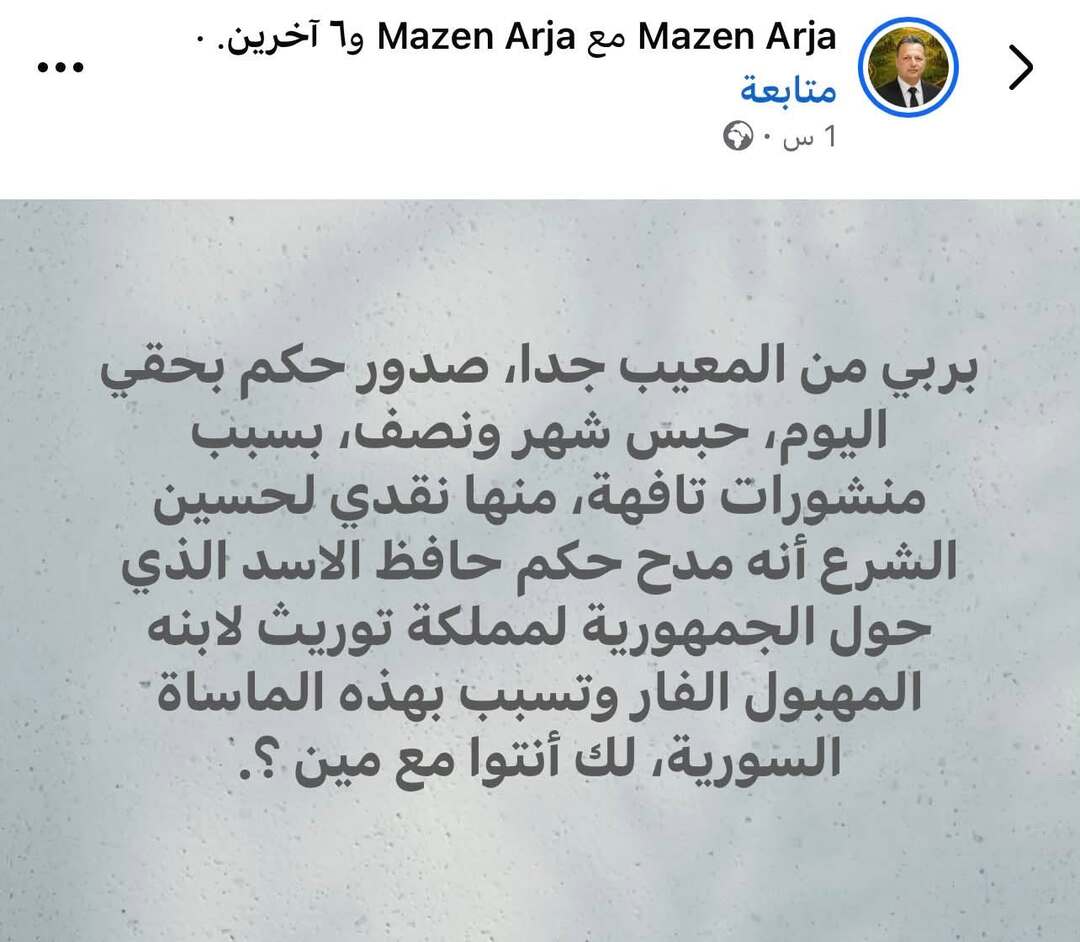The height and width of the screenshot is (942, 1080).
Task: Follow Mazen Arja via متابعة
Action: [x=788, y=90]
